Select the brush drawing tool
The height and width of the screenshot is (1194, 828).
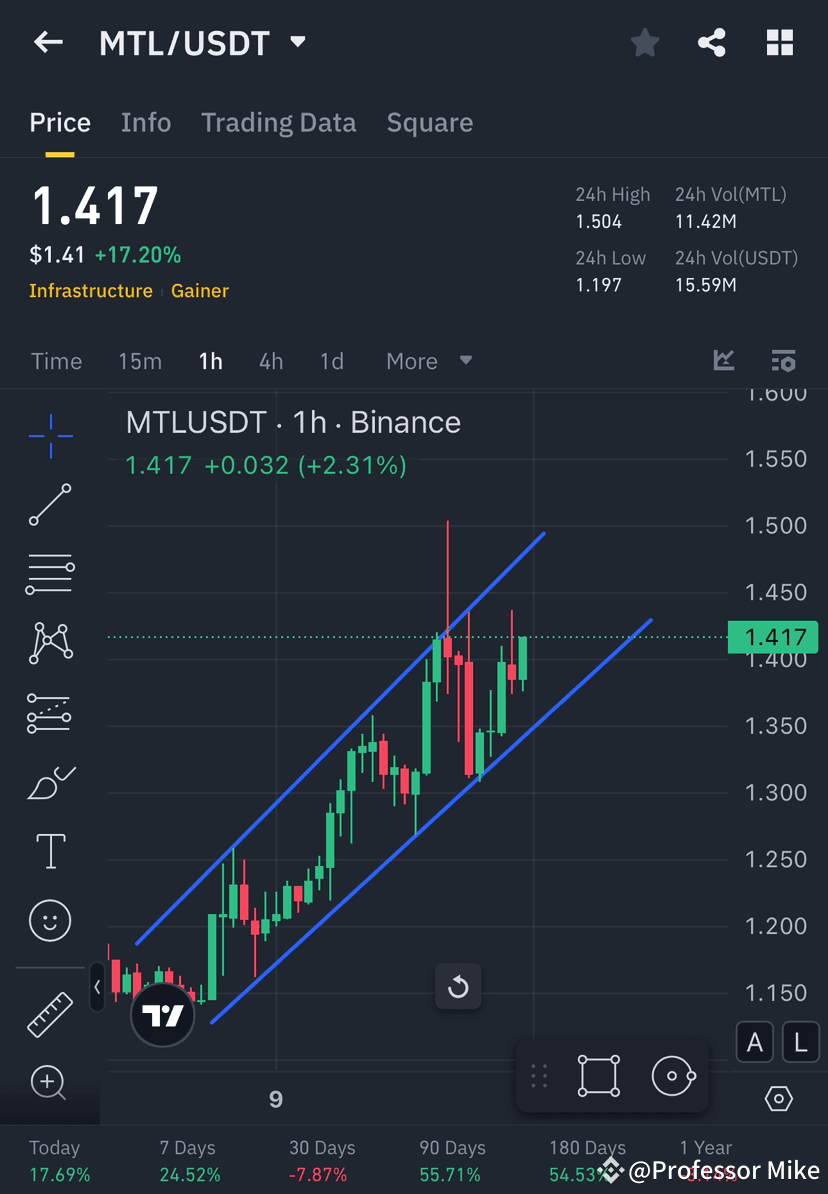click(50, 781)
